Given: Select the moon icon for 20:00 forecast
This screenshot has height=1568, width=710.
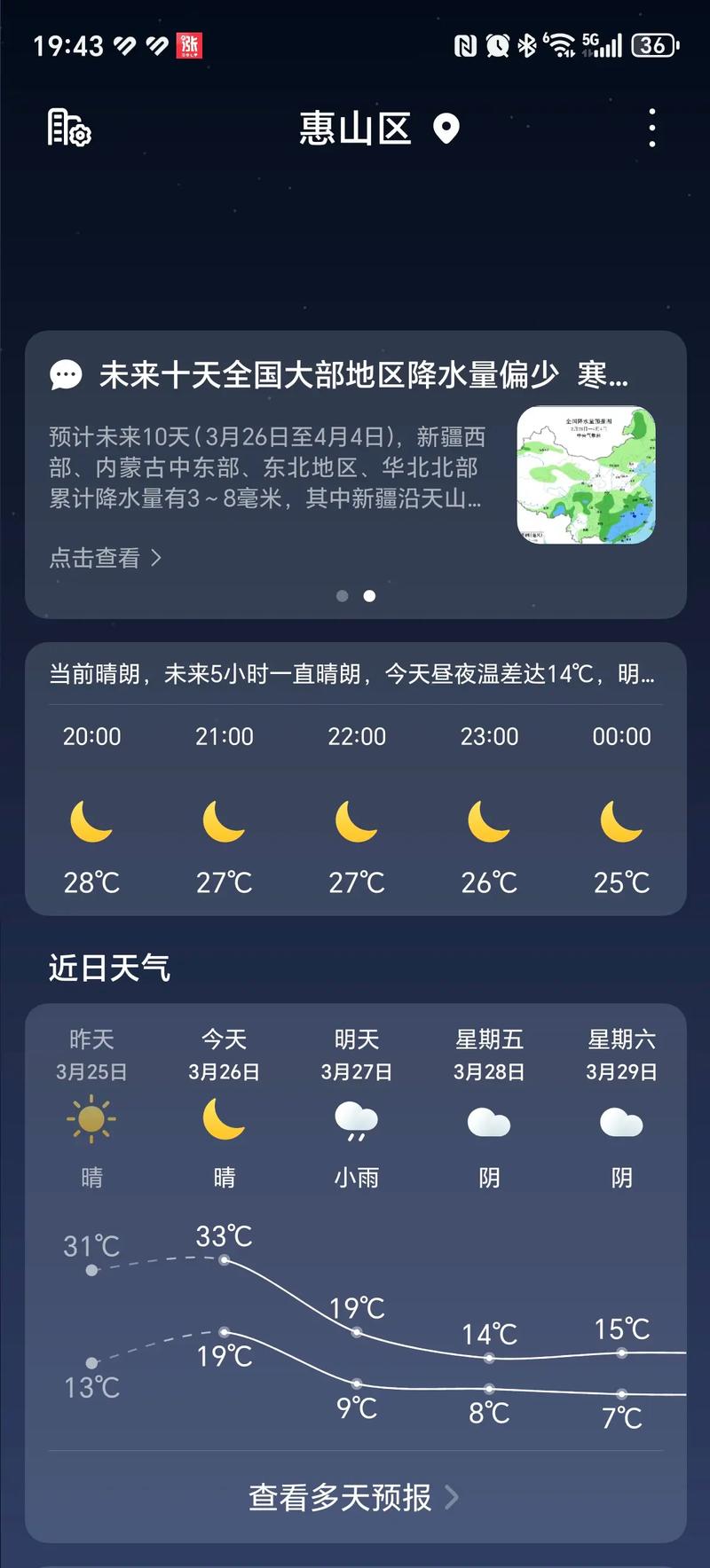Looking at the screenshot, I should [x=91, y=825].
